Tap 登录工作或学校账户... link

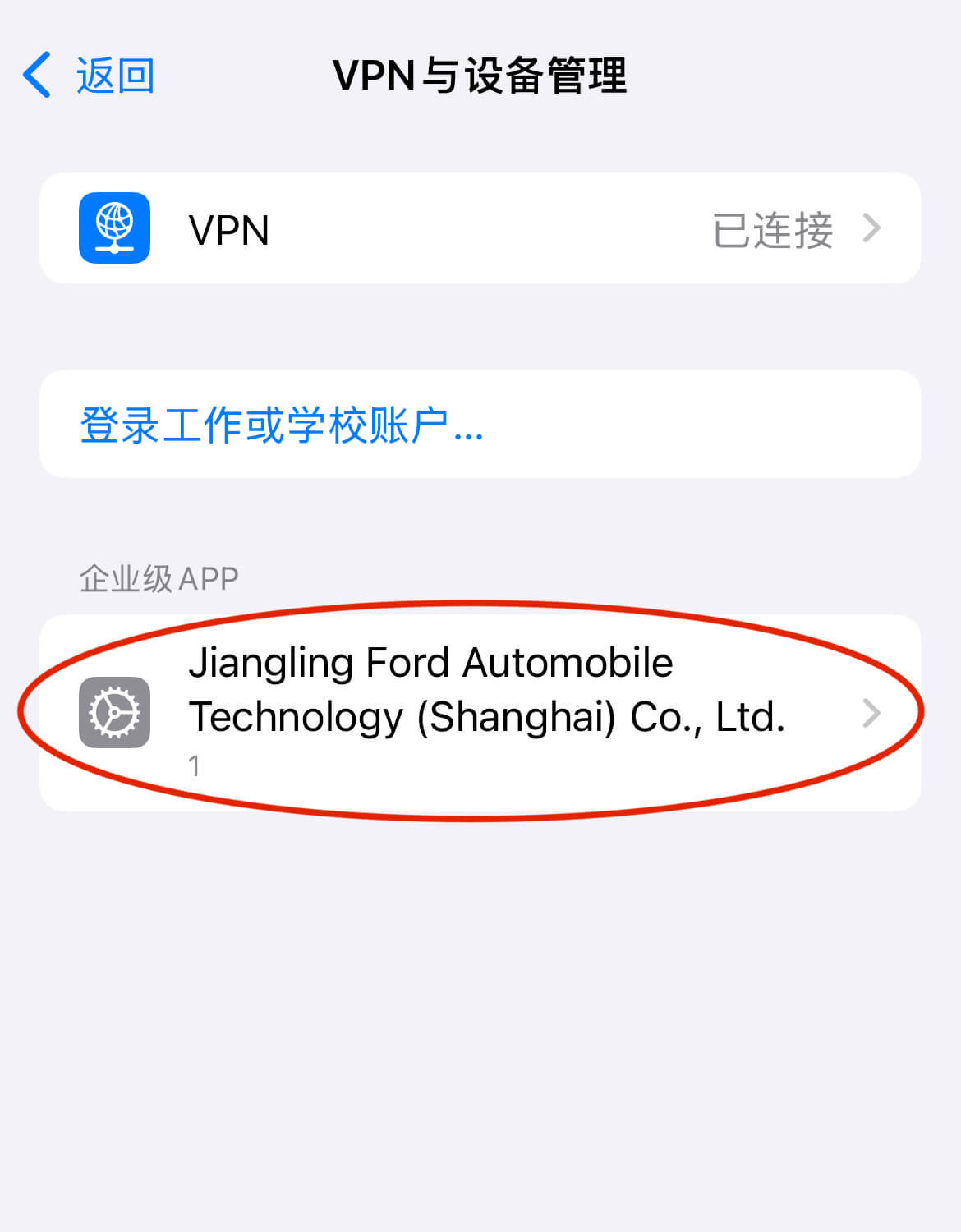[281, 424]
